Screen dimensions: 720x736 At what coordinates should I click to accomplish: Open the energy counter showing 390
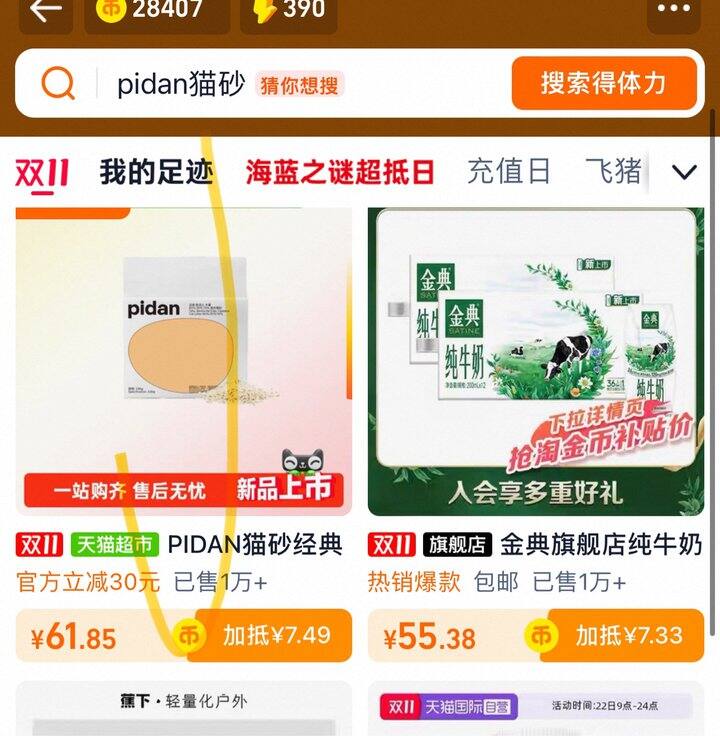pos(288,10)
